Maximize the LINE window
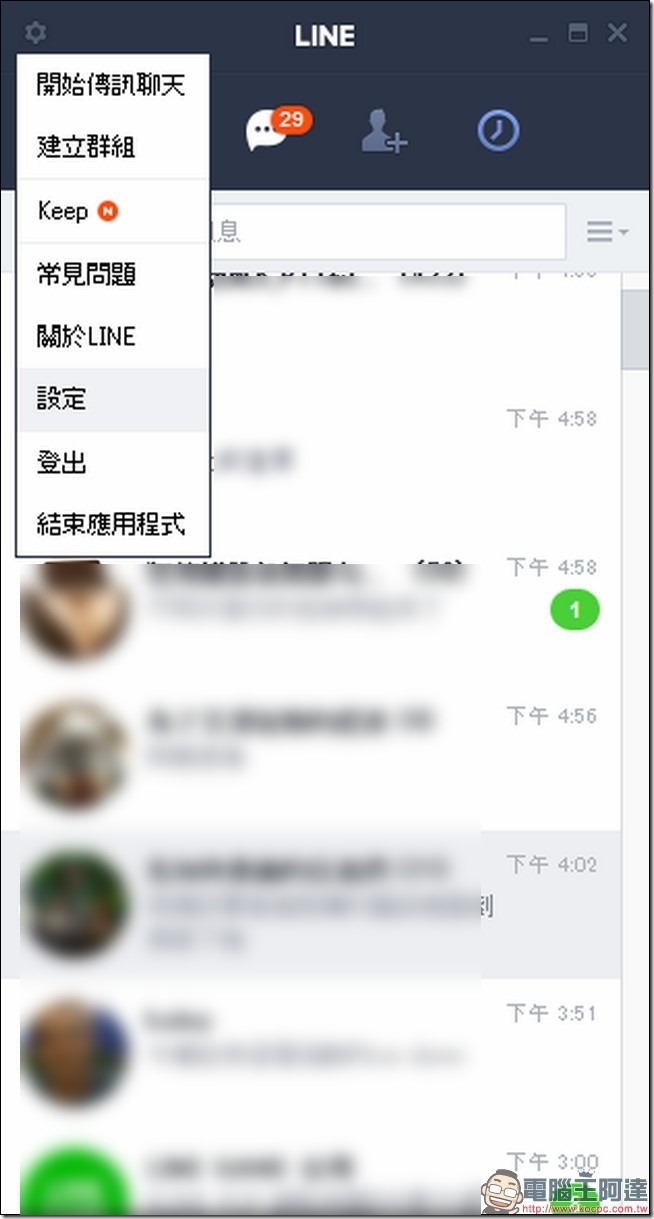Image resolution: width=654 pixels, height=1219 pixels. [x=578, y=33]
